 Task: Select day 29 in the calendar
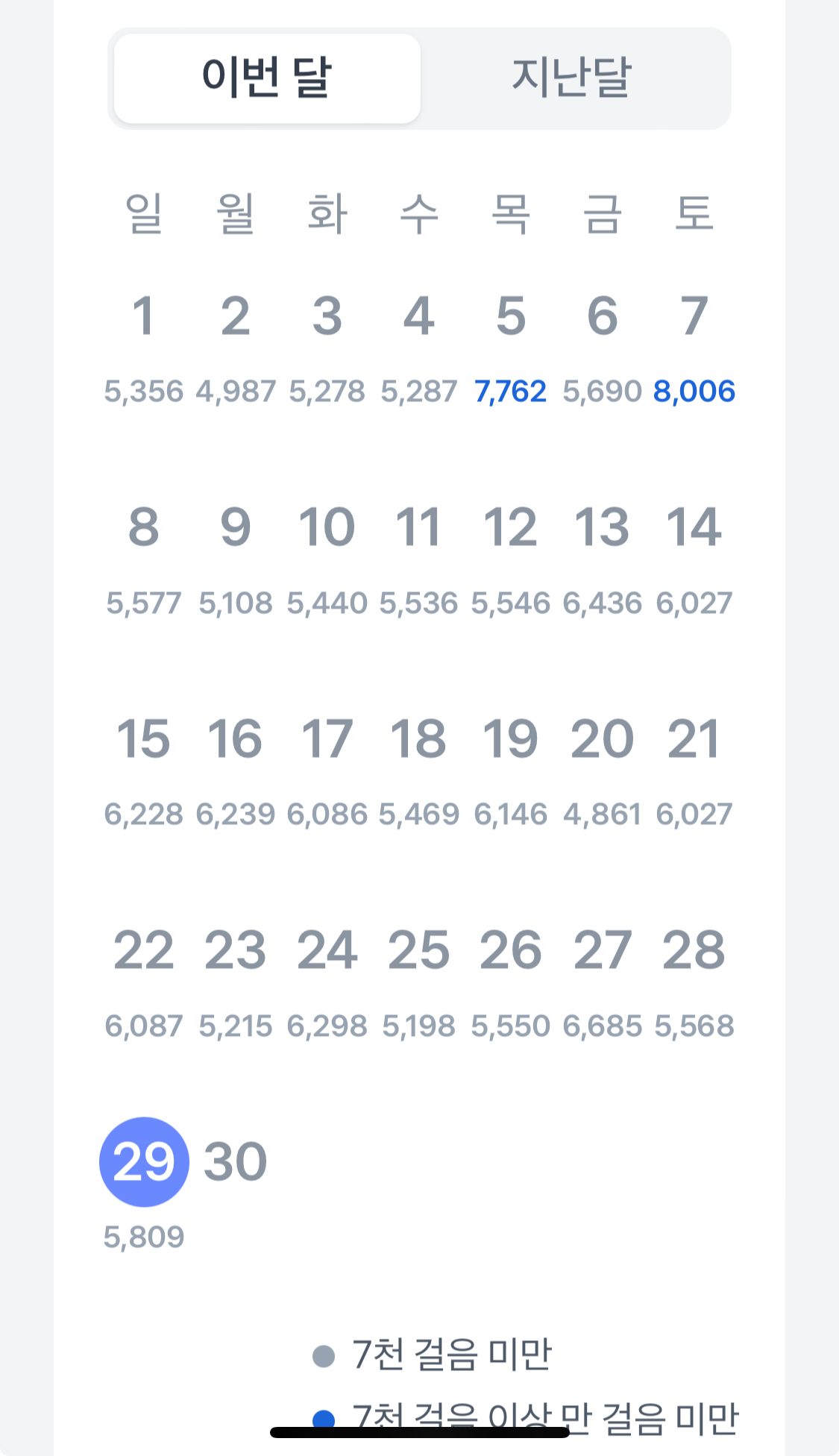click(x=144, y=1161)
